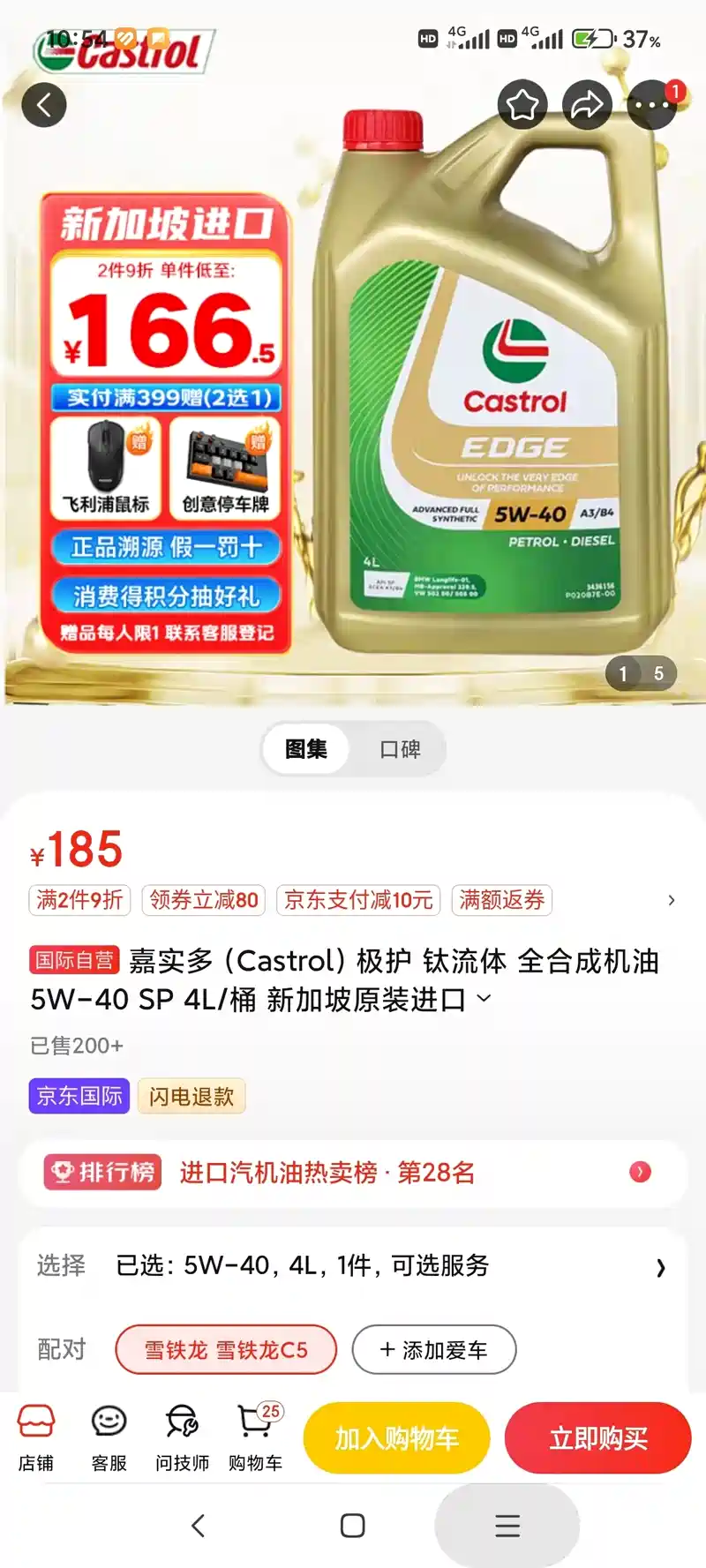This screenshot has width=706, height=1568.
Task: Open the 进口汽机油热卖榜 ranking
Action: (353, 1172)
